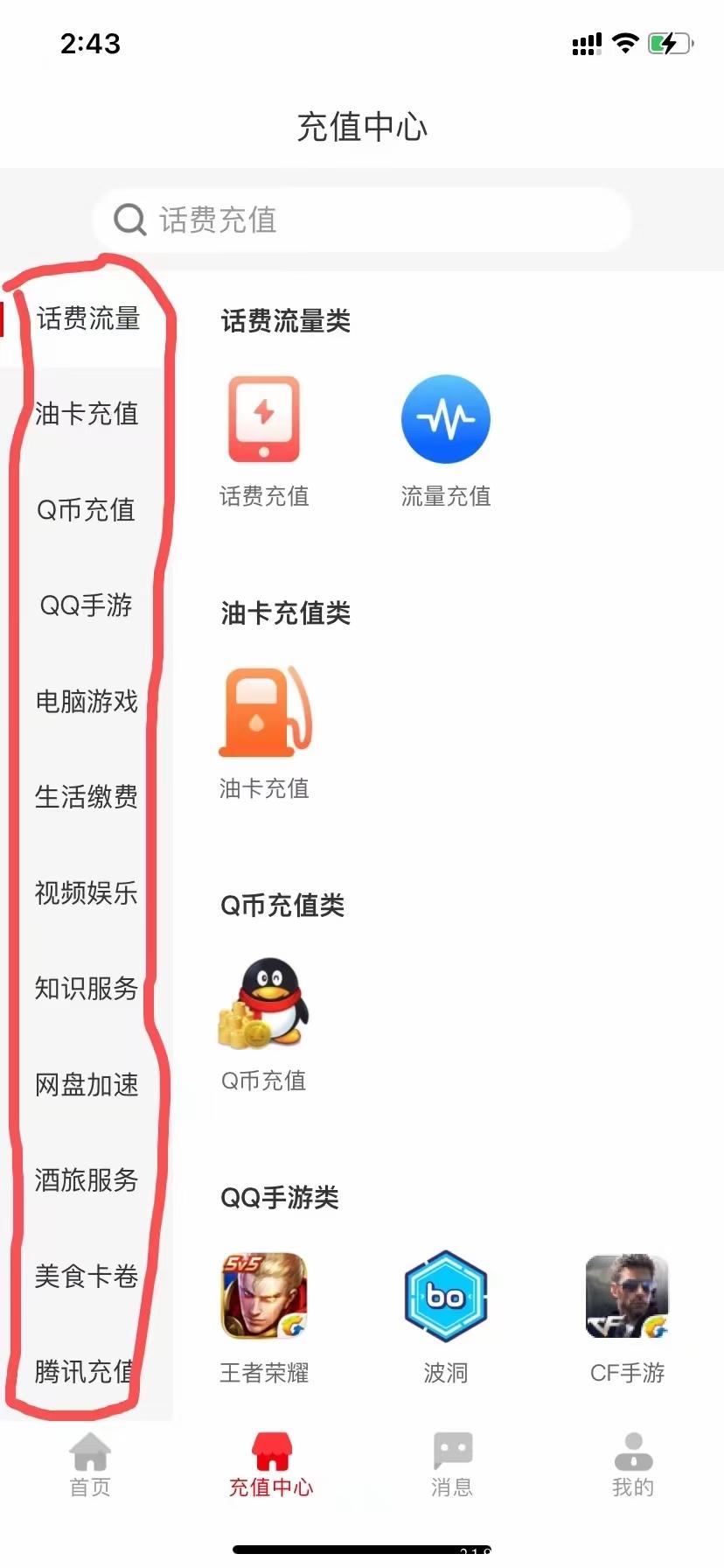
Task: Open the 话费充值 phone recharge icon
Action: click(x=264, y=420)
